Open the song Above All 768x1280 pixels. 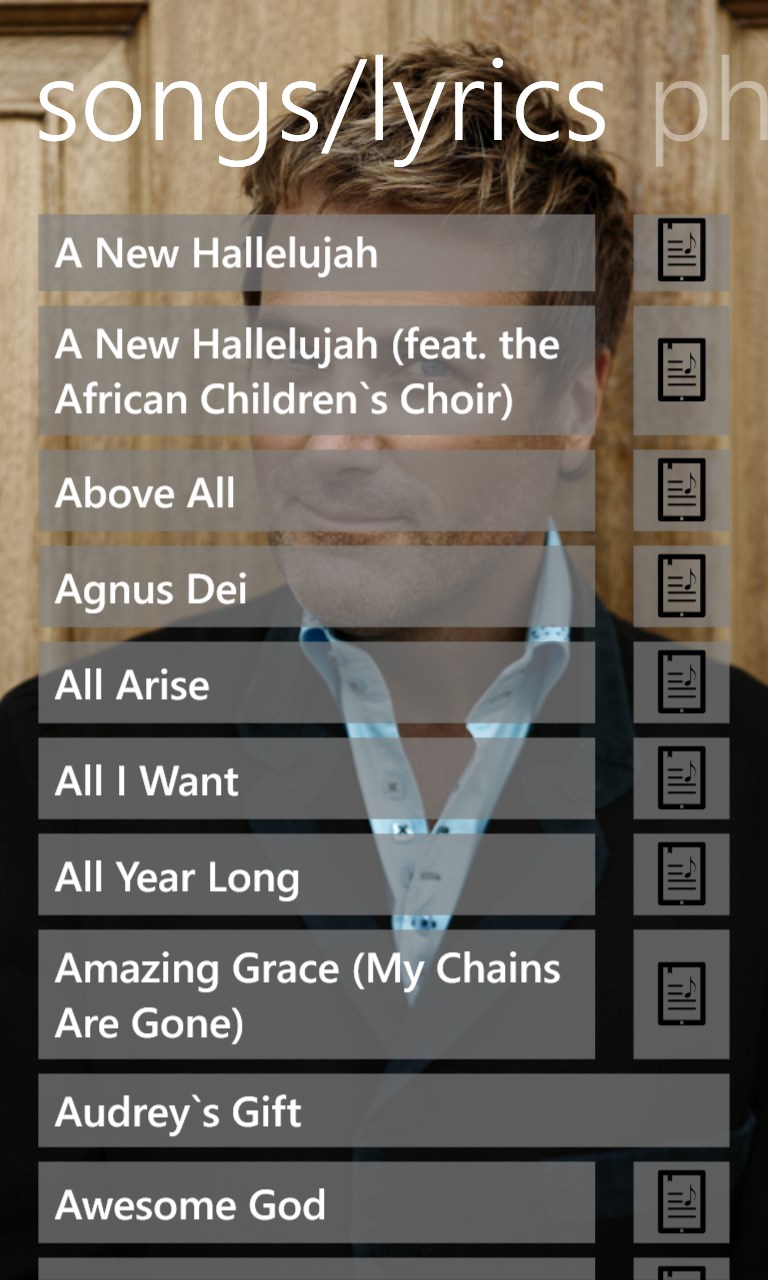pyautogui.click(x=316, y=492)
